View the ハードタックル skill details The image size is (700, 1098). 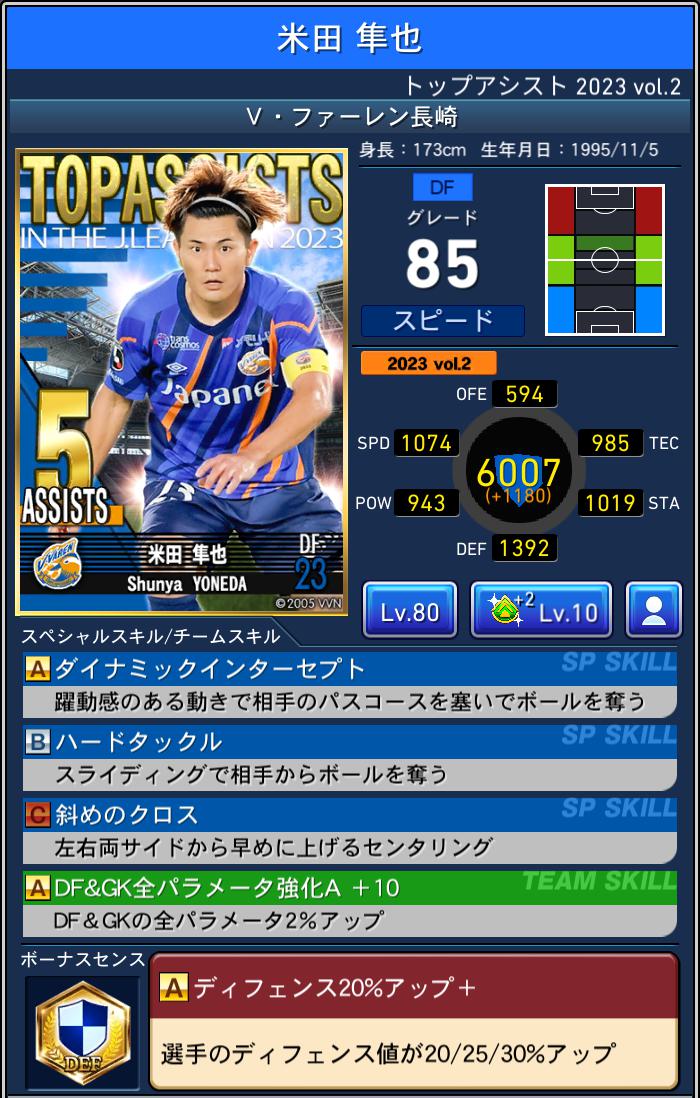click(349, 757)
